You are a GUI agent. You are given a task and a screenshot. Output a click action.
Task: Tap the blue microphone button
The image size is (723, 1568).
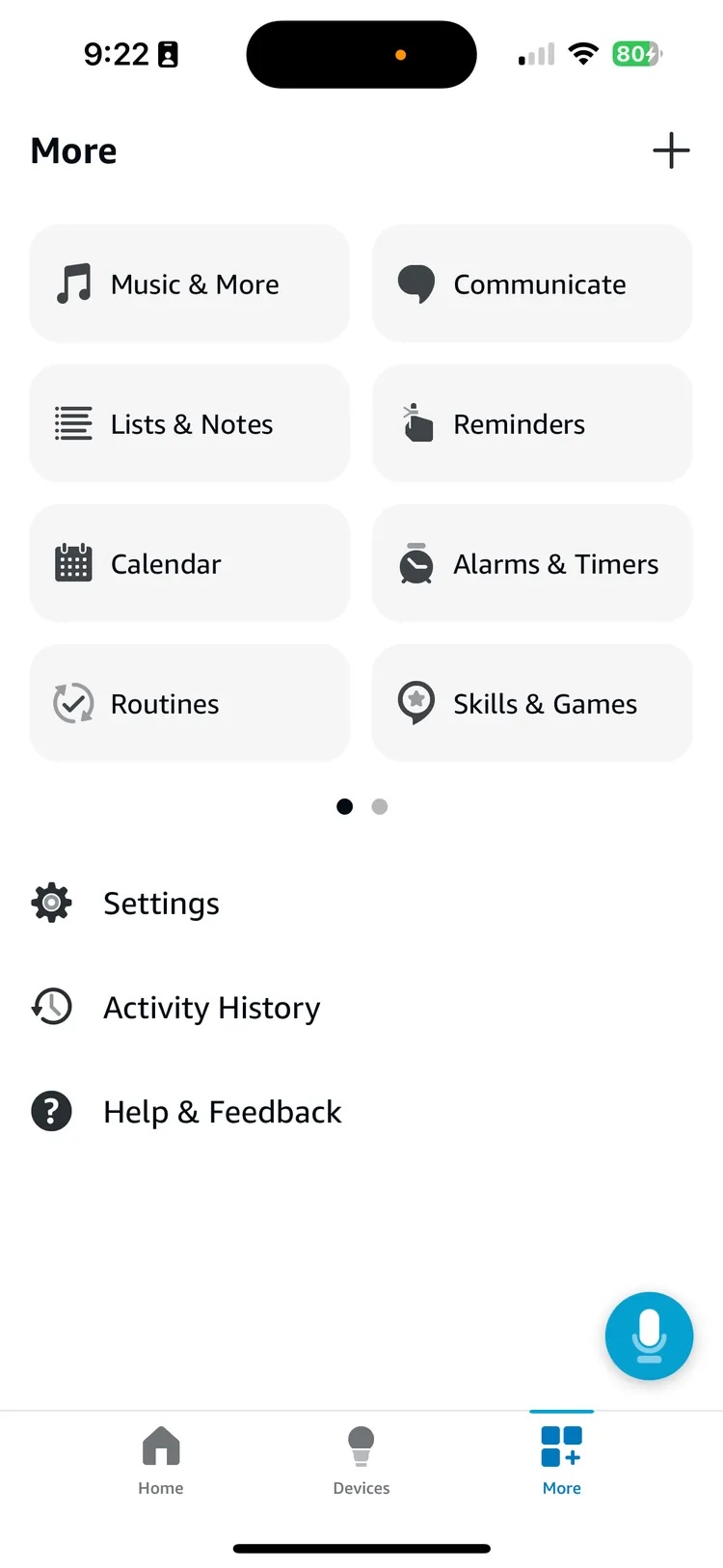click(x=649, y=1336)
